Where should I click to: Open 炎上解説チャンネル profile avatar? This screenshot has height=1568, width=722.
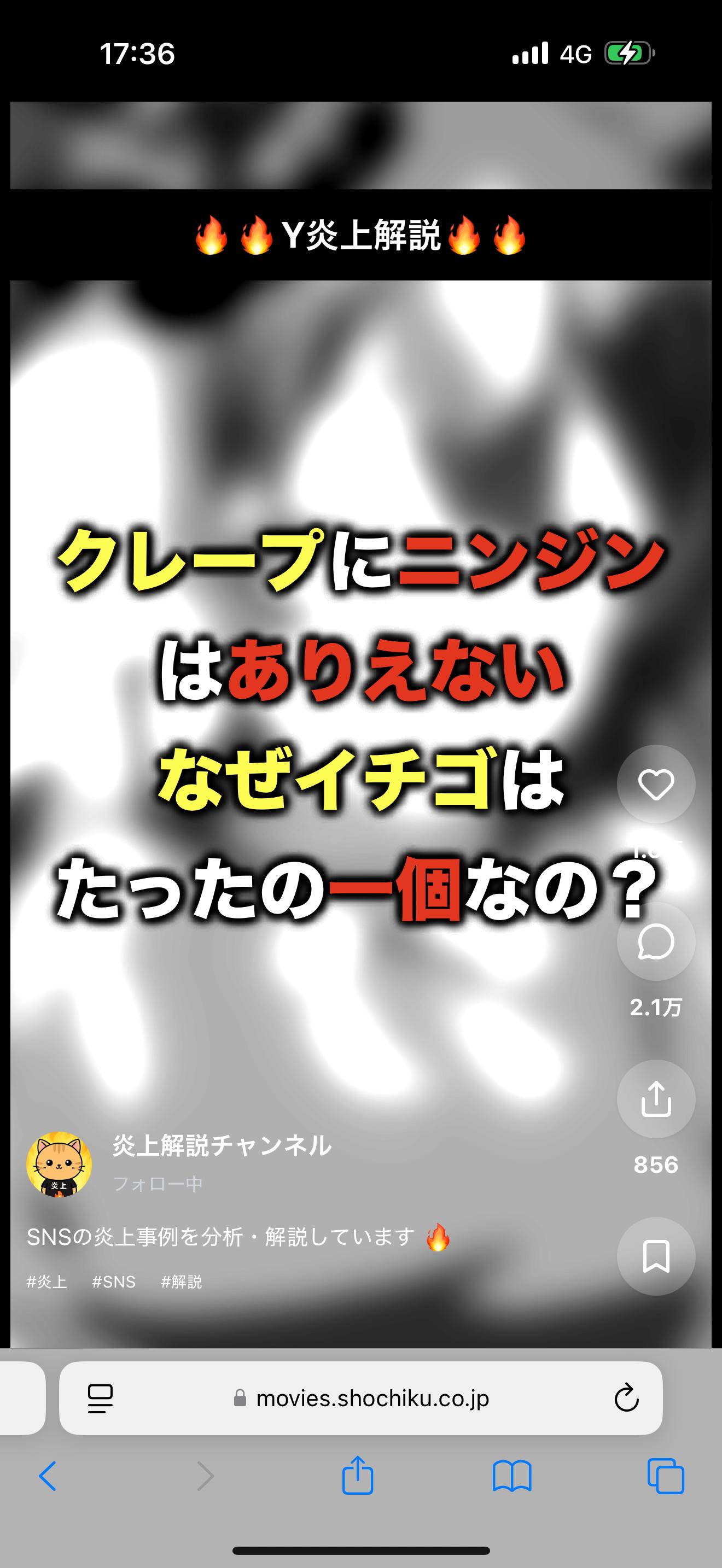click(x=59, y=1165)
